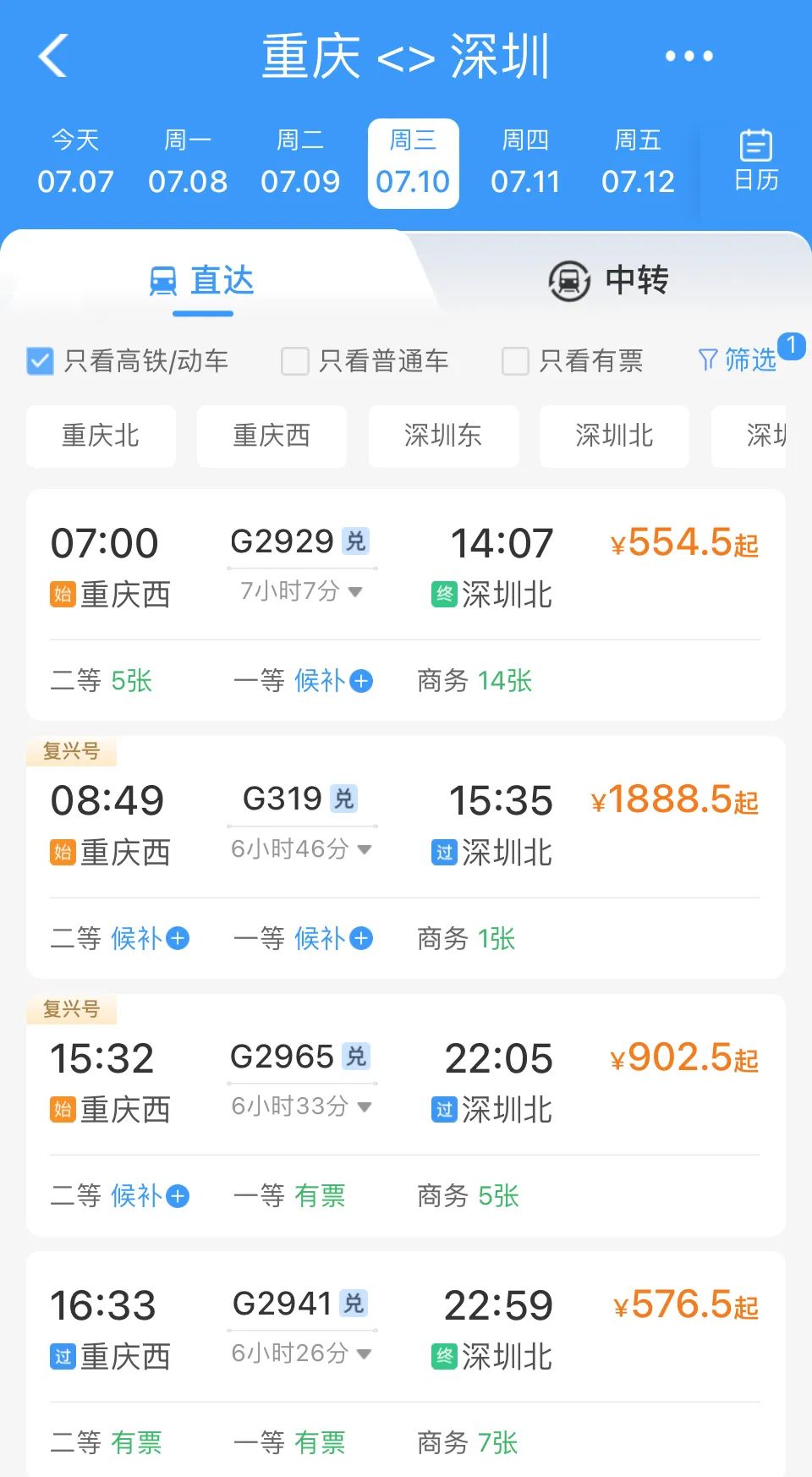Screen dimensions: 812x1477
Task: Open the 筛选 filter panel
Action: pos(738,360)
